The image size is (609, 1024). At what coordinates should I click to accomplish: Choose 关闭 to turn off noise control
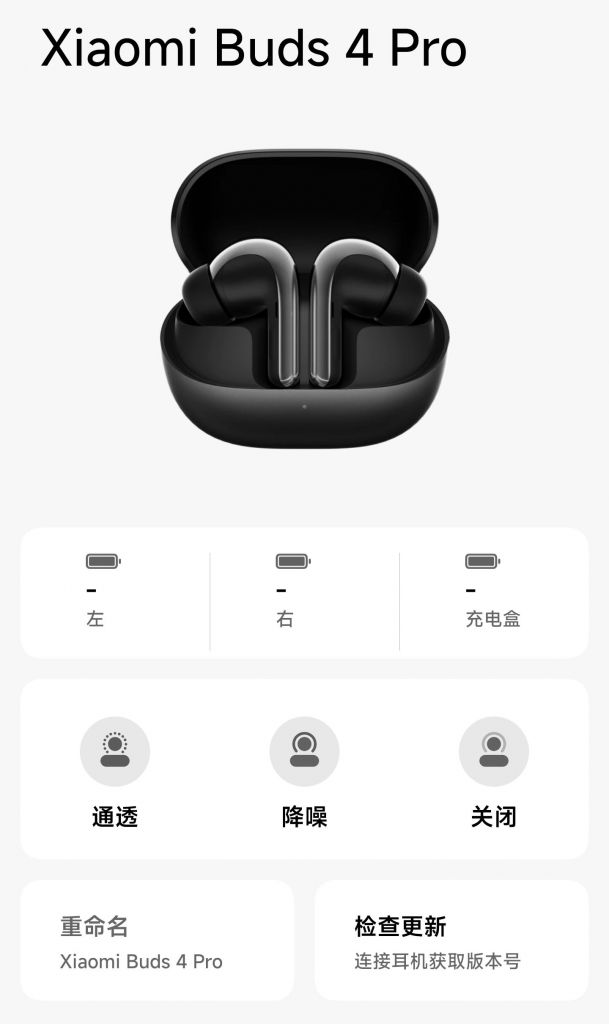493,752
